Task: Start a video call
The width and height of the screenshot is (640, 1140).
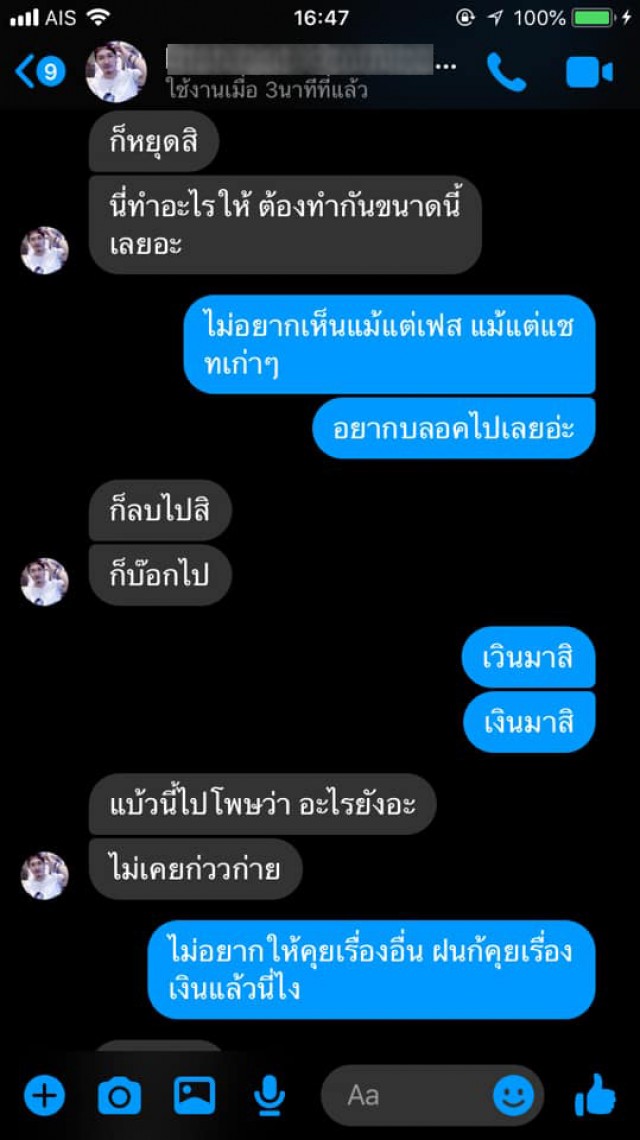Action: (x=588, y=72)
